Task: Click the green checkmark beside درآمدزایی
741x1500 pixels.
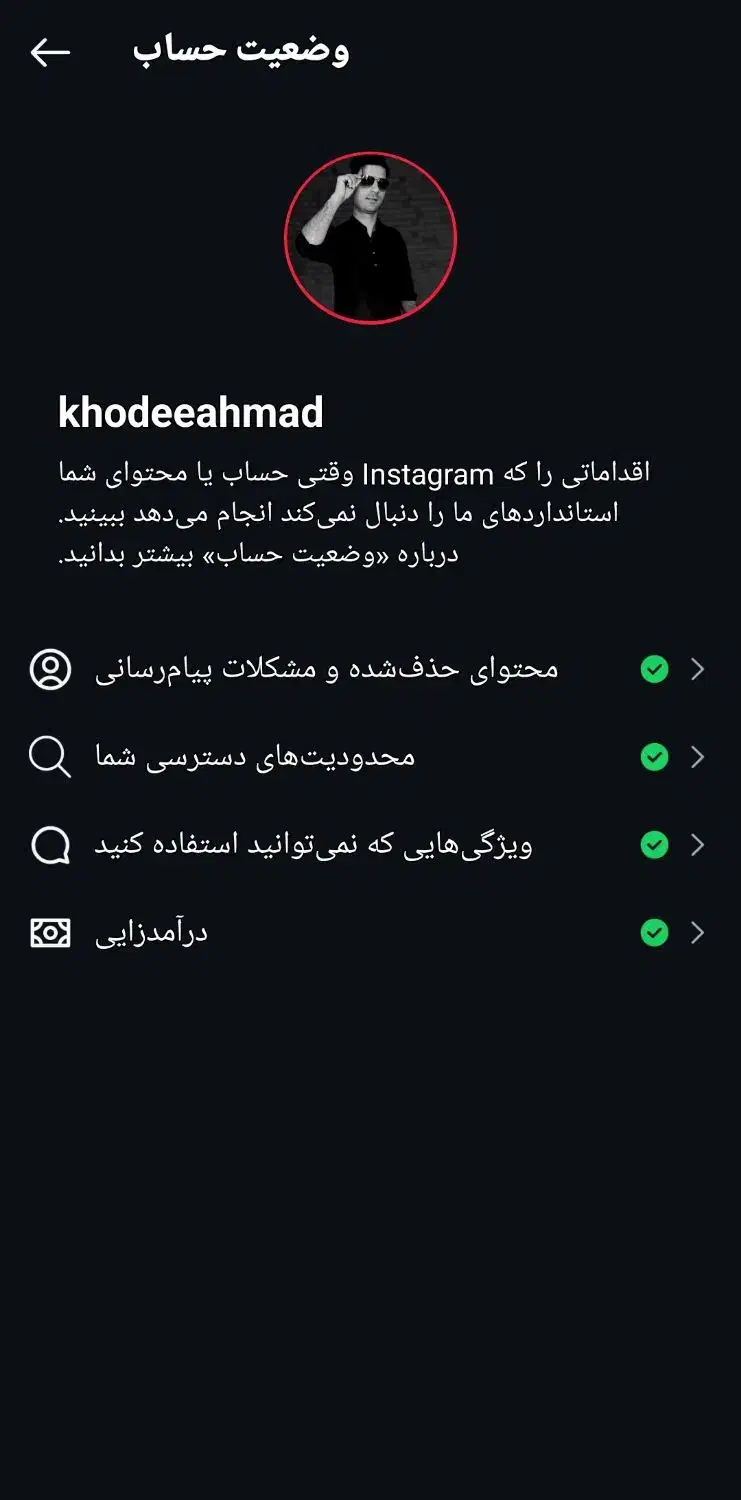Action: [x=654, y=931]
